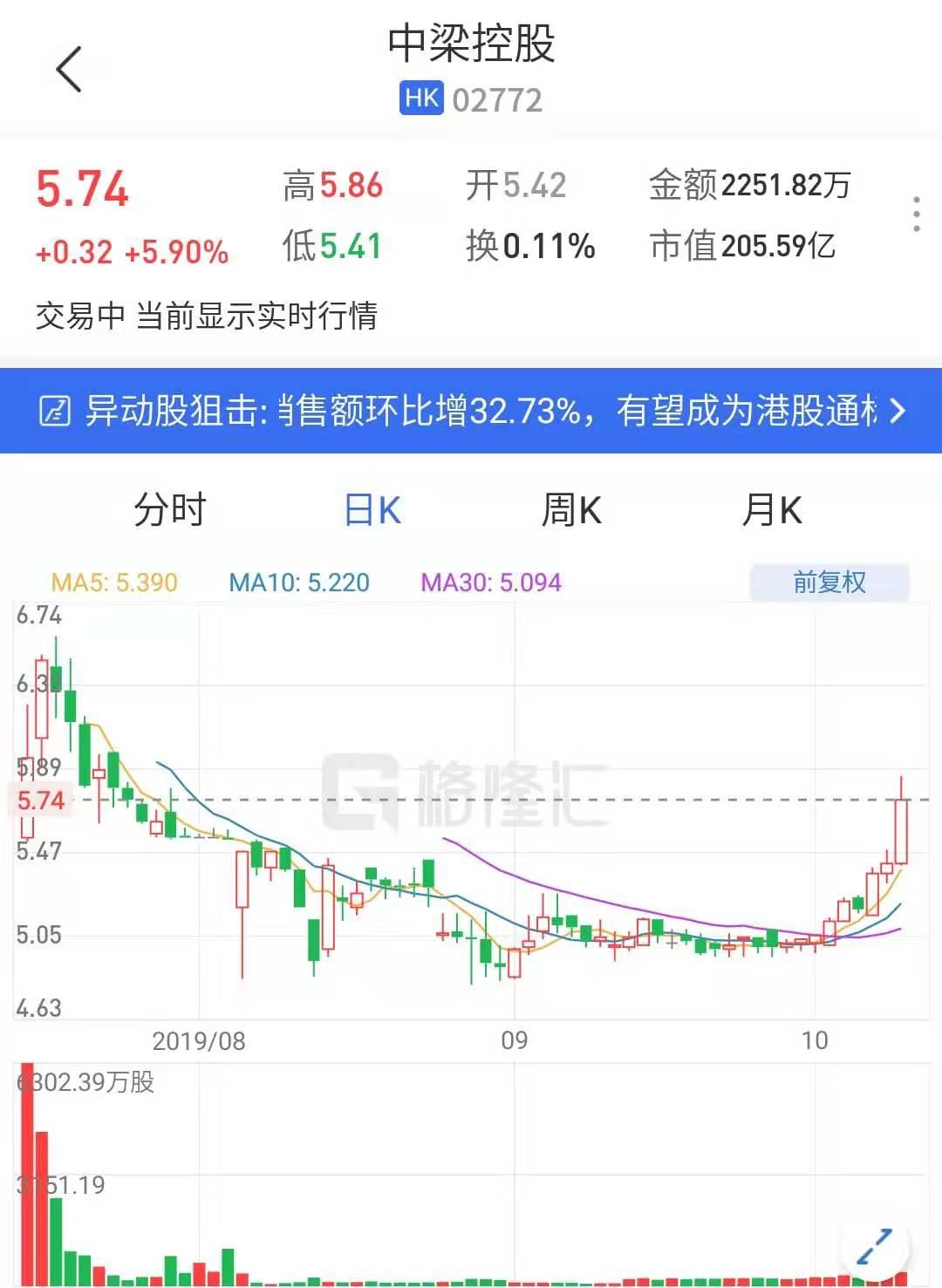Switch to the 分时 chart tab
Screen dimensions: 942x1288
click(x=170, y=510)
